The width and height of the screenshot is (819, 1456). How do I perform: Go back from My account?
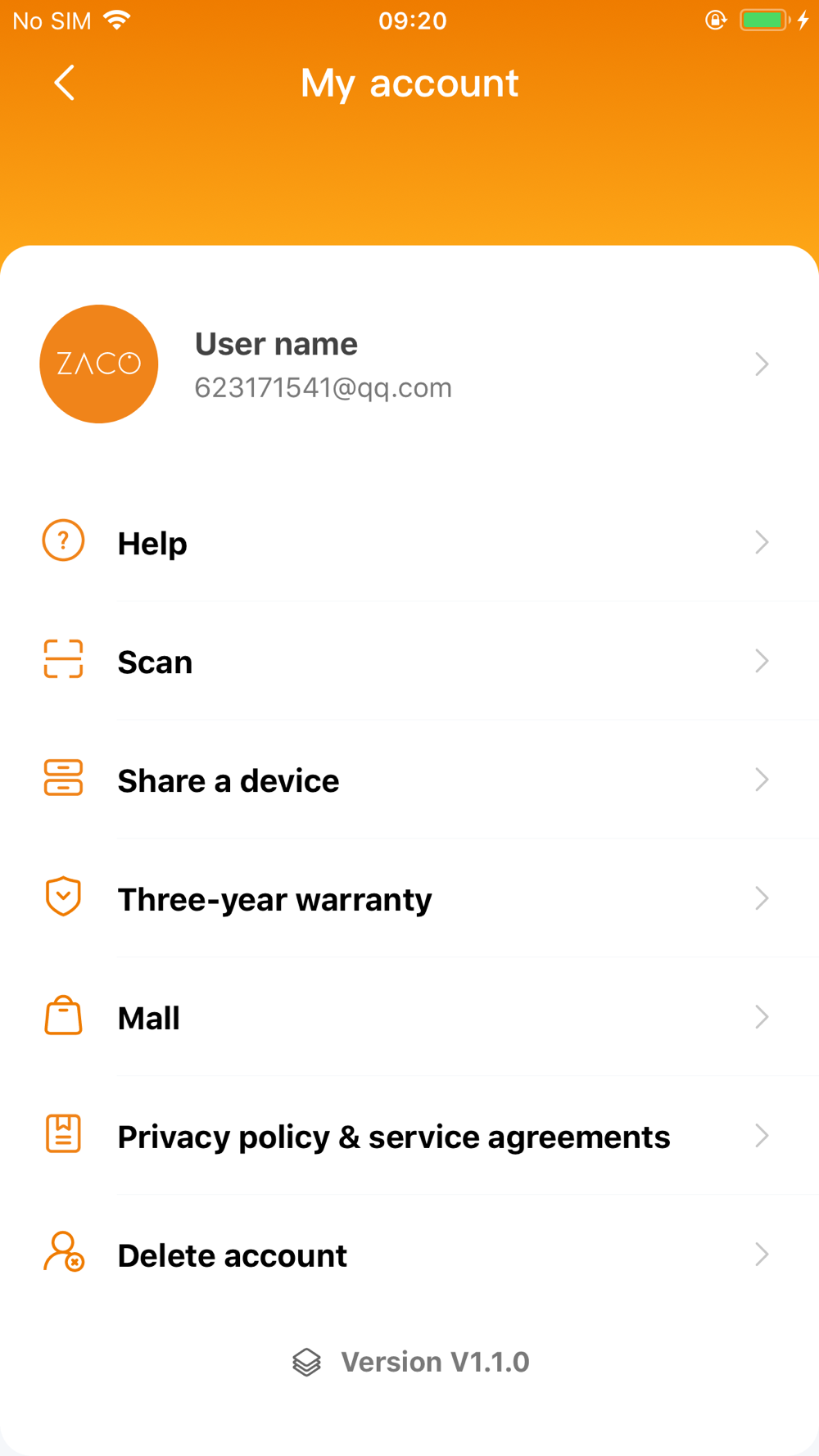pos(64,83)
